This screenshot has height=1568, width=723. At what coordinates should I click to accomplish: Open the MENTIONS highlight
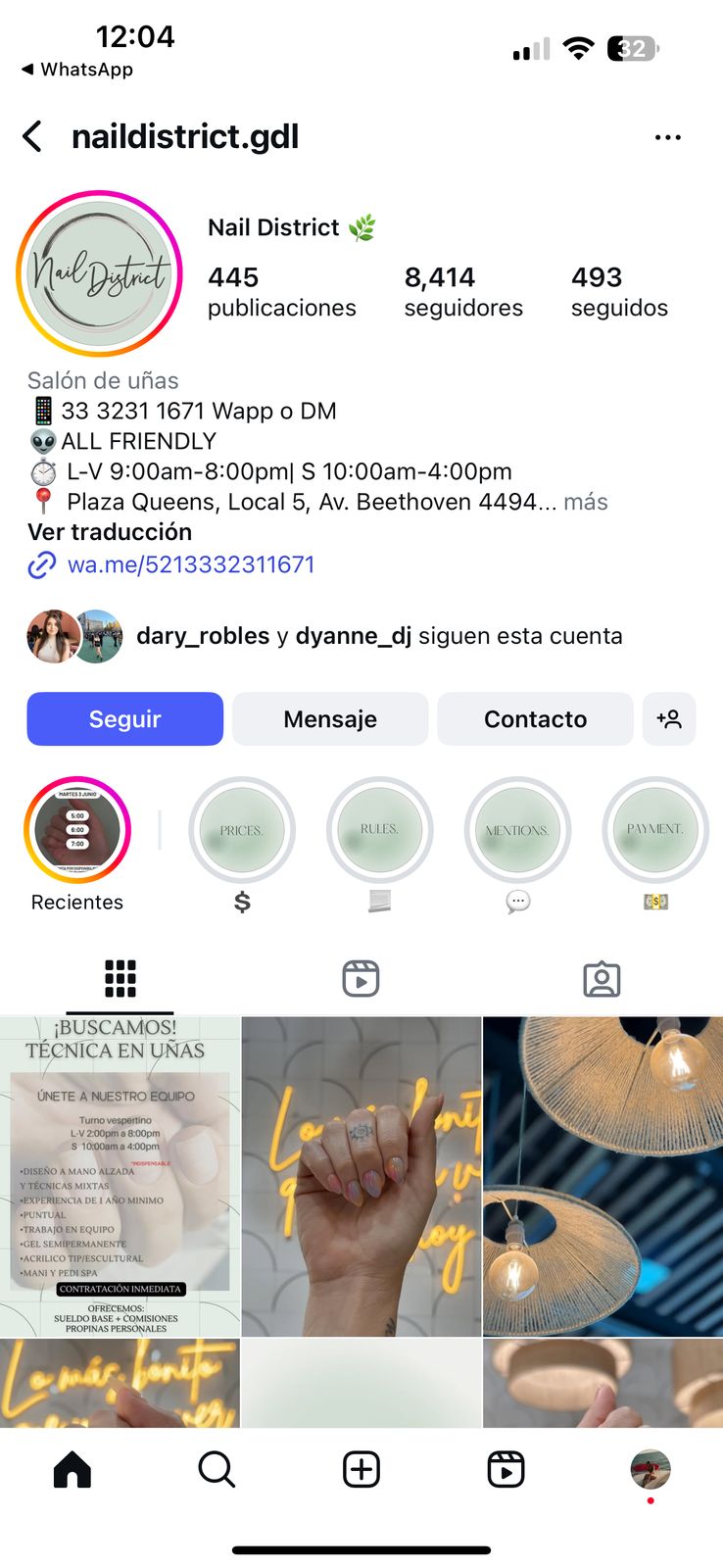[x=517, y=831]
